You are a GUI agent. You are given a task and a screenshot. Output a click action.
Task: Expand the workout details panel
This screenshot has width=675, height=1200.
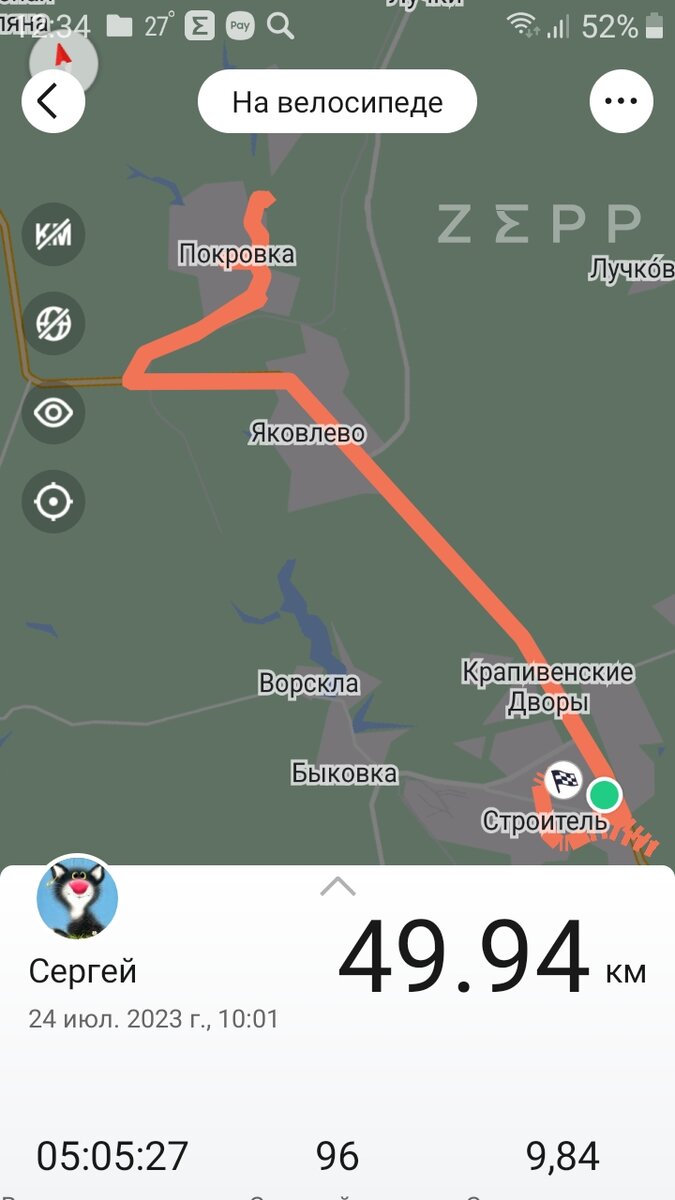pos(337,885)
